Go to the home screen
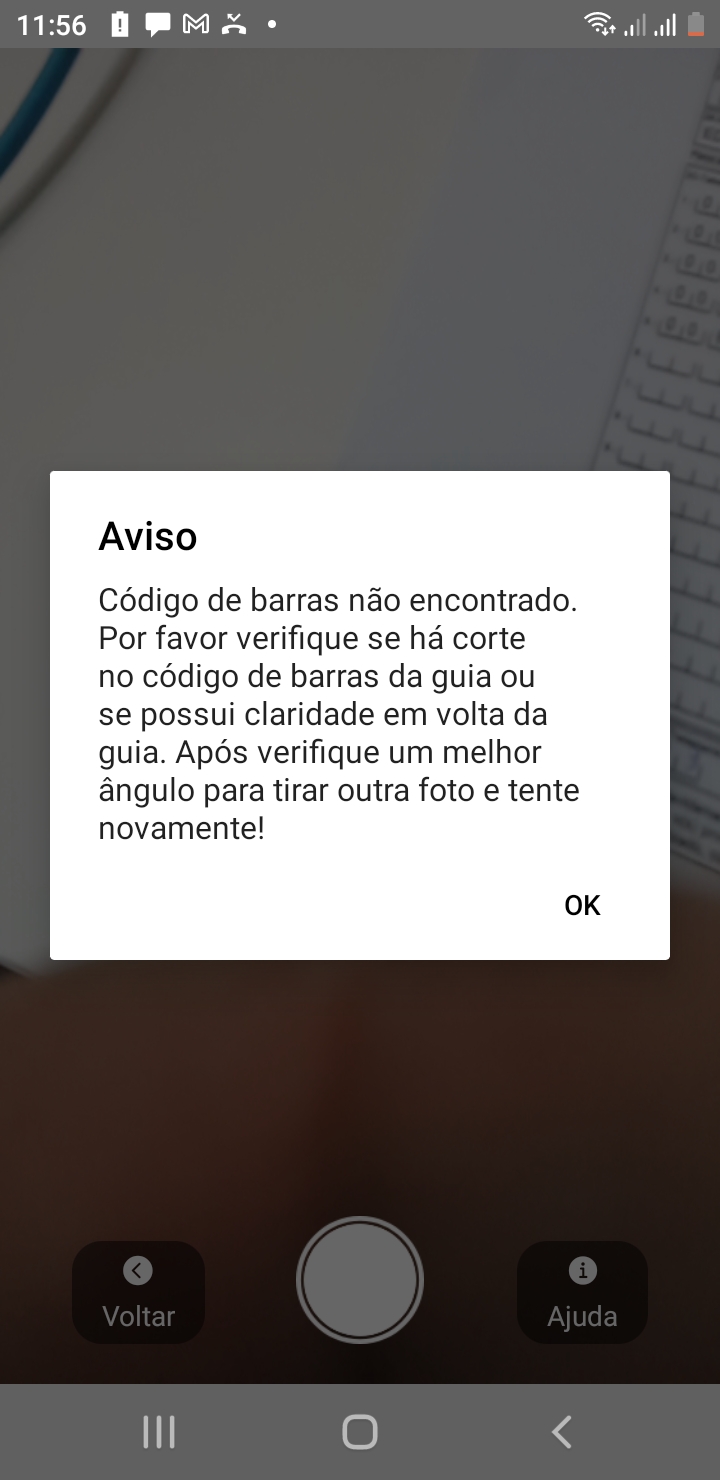The height and width of the screenshot is (1480, 720). [360, 1432]
